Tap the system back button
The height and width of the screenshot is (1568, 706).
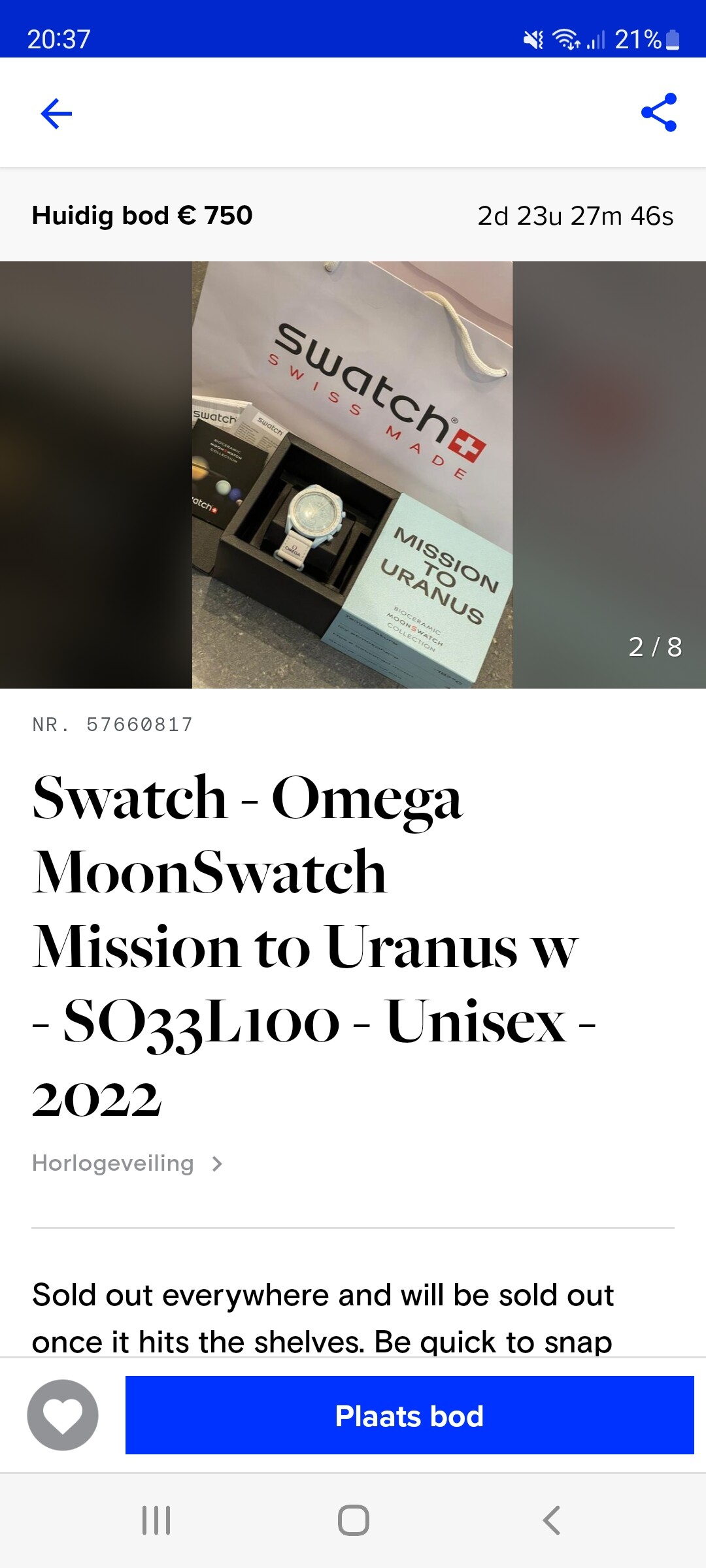tap(551, 1520)
